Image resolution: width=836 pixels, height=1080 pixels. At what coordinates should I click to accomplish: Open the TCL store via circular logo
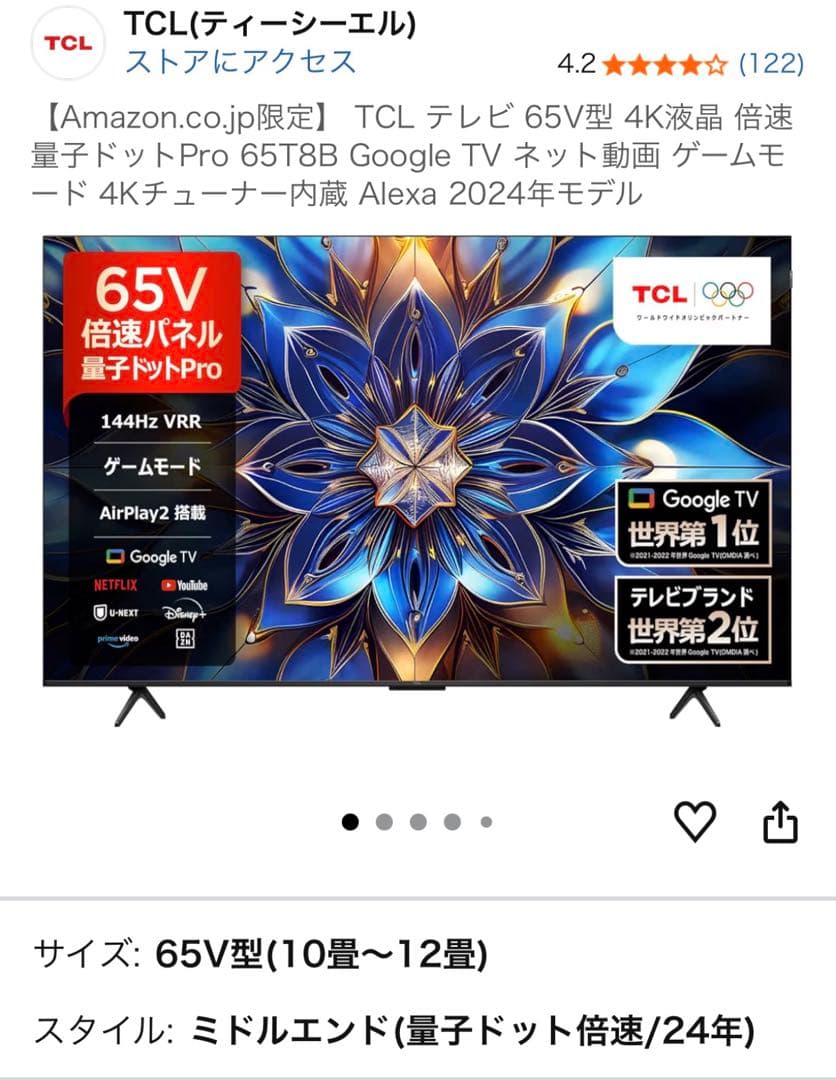[66, 42]
